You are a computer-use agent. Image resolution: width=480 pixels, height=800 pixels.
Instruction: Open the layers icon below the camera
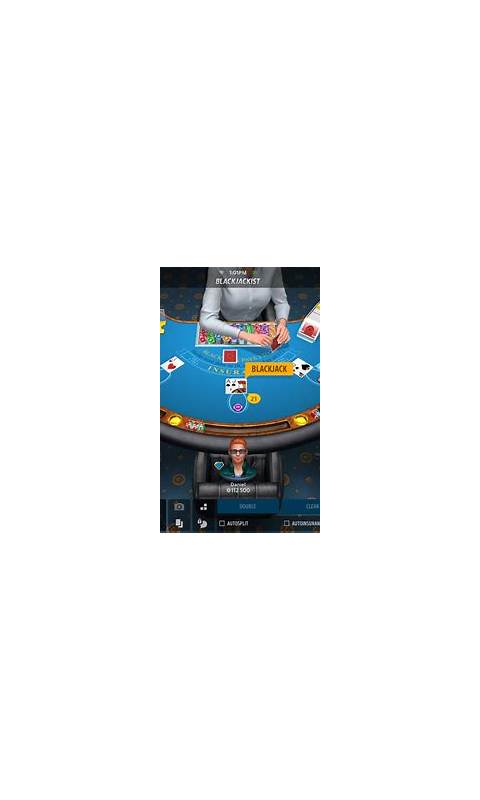coord(179,523)
